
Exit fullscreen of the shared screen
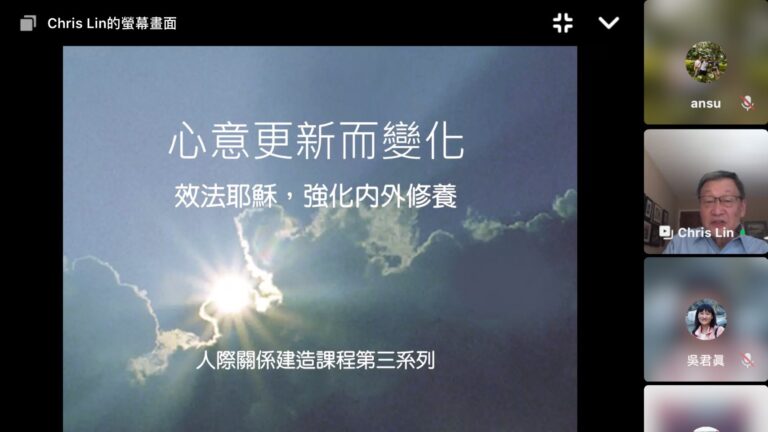[x=563, y=23]
